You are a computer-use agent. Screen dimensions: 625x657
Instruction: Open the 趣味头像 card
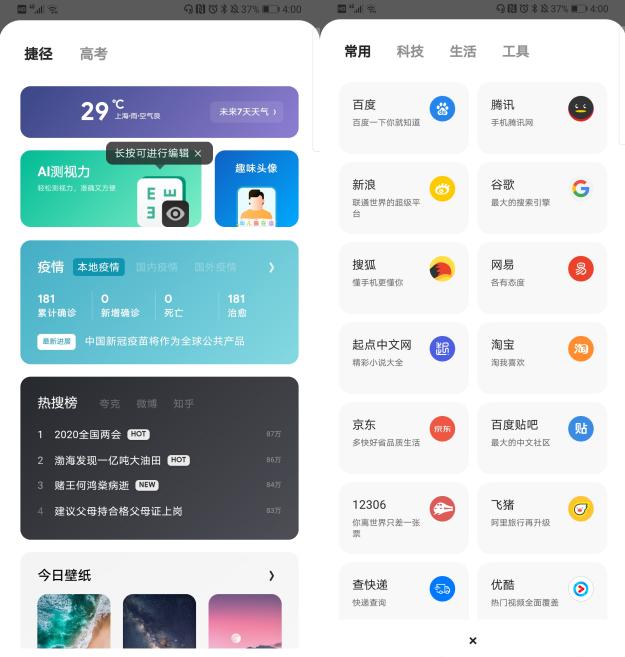click(x=256, y=190)
